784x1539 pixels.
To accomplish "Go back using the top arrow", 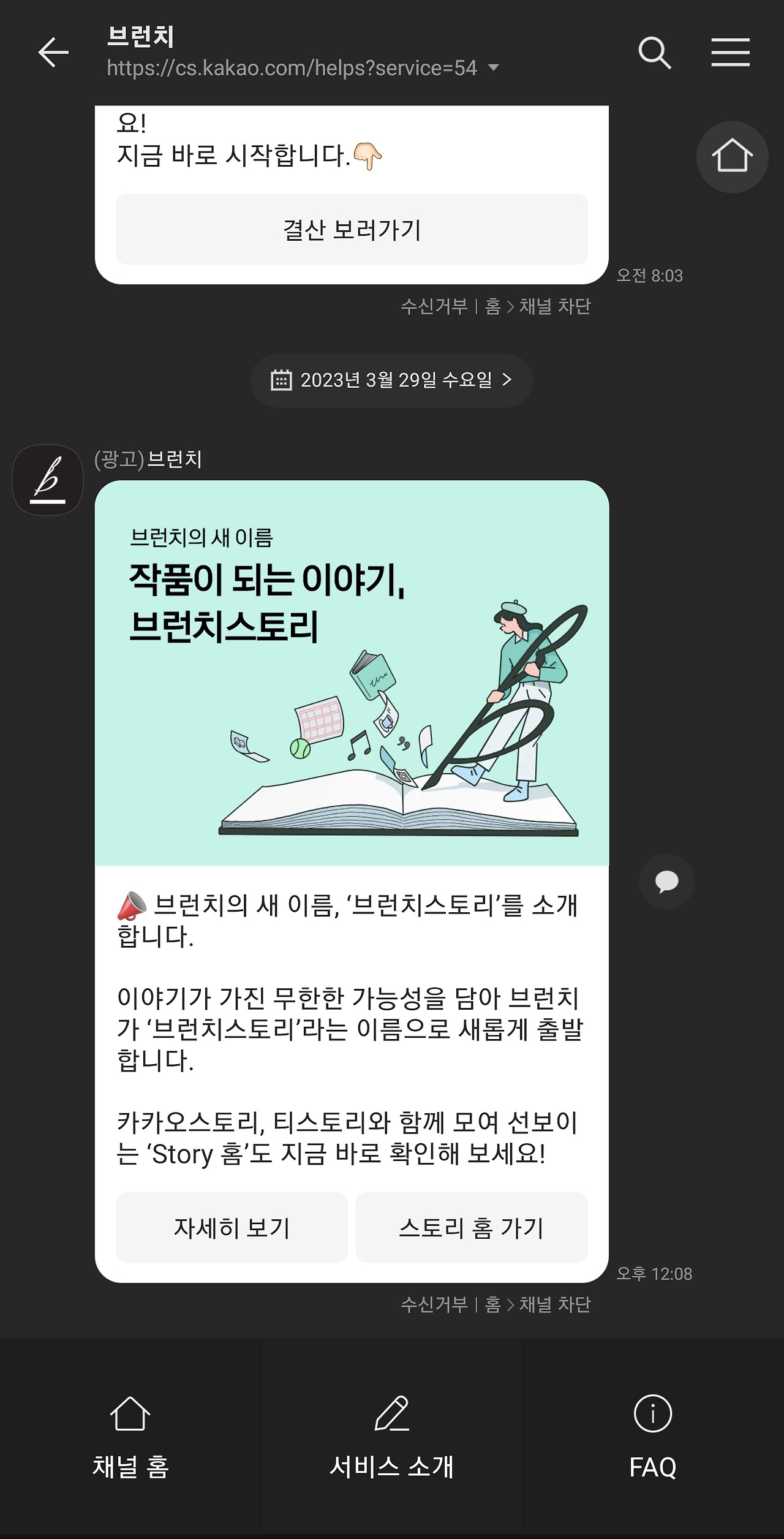I will point(53,52).
